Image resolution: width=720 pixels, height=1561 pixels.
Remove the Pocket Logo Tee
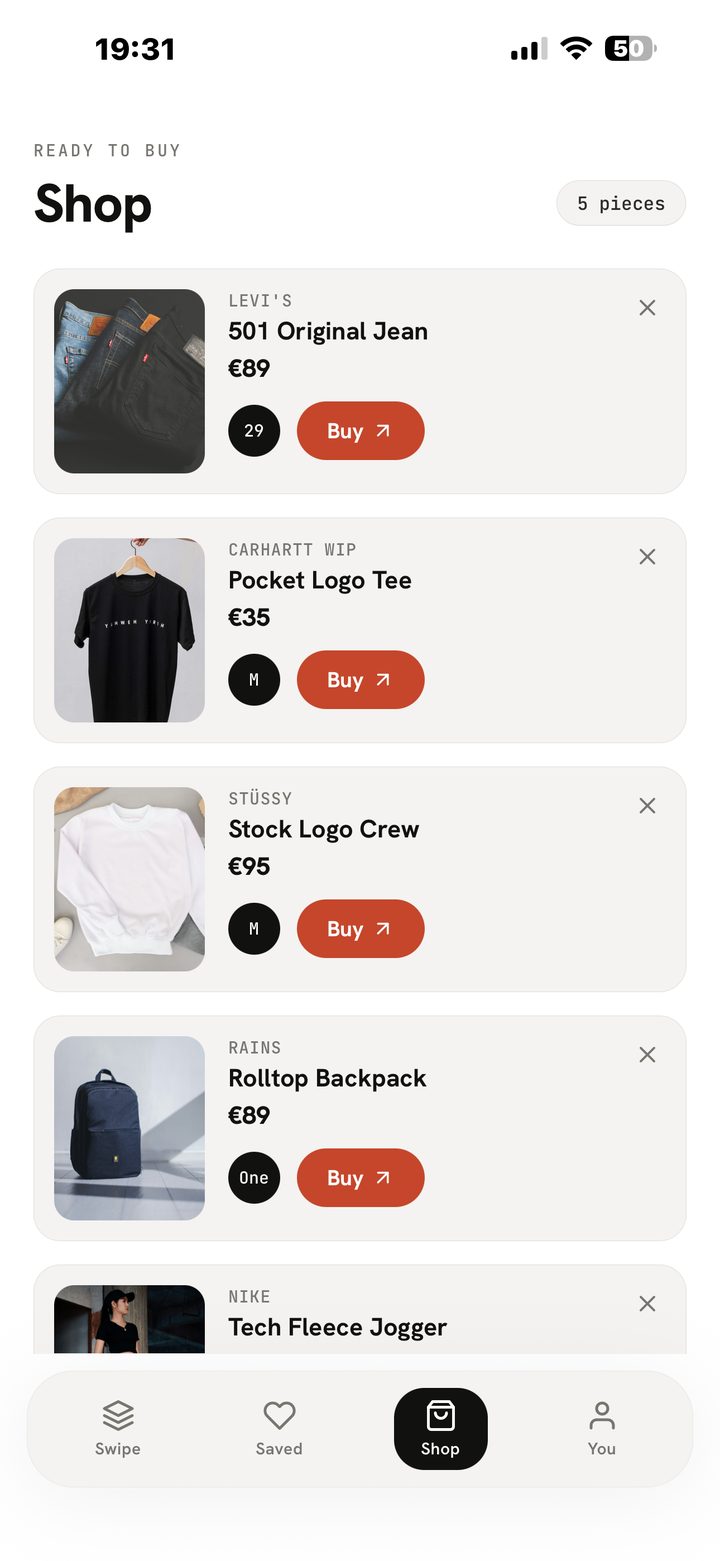coord(647,557)
